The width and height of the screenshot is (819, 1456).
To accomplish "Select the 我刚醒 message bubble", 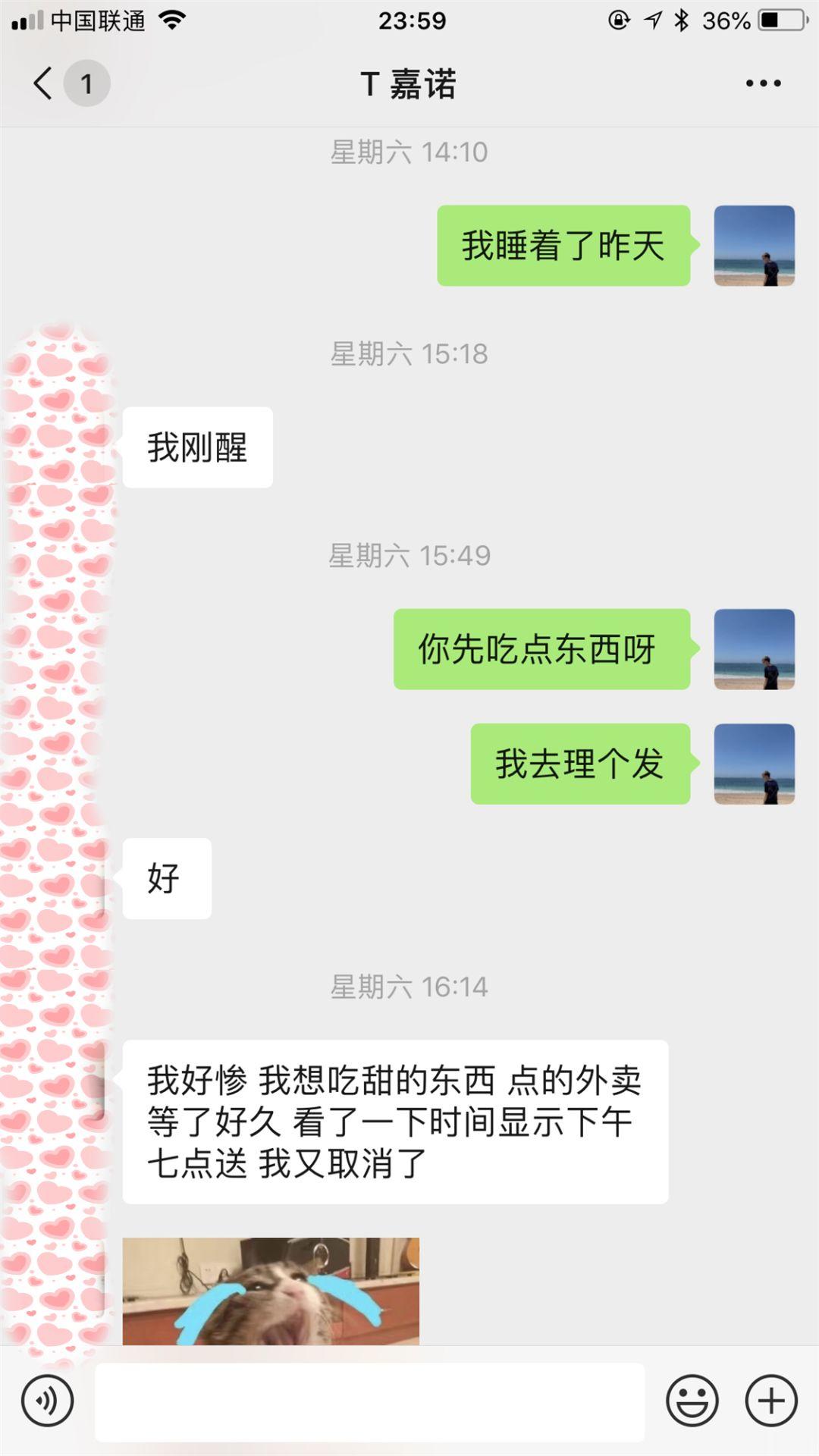I will coord(199,446).
